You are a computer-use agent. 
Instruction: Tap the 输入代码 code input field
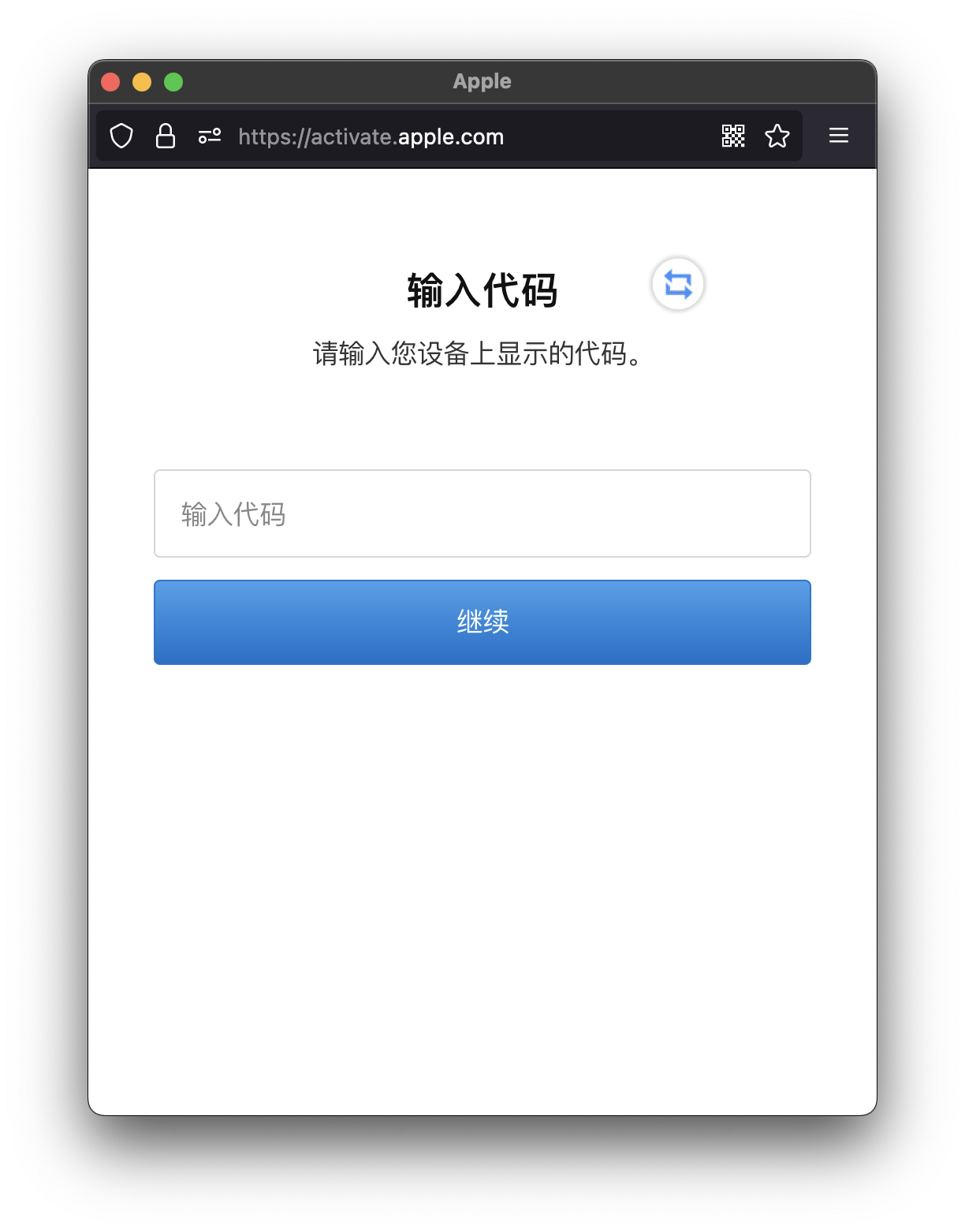482,513
